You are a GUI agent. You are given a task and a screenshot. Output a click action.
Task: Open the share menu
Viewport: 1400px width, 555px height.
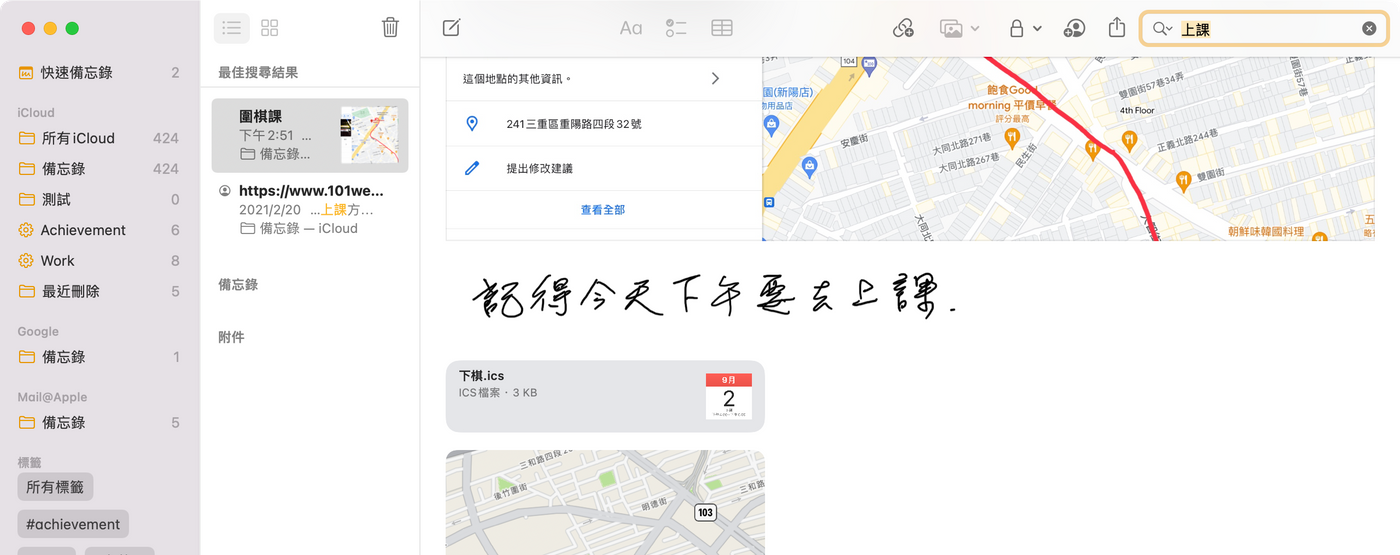(x=1117, y=28)
